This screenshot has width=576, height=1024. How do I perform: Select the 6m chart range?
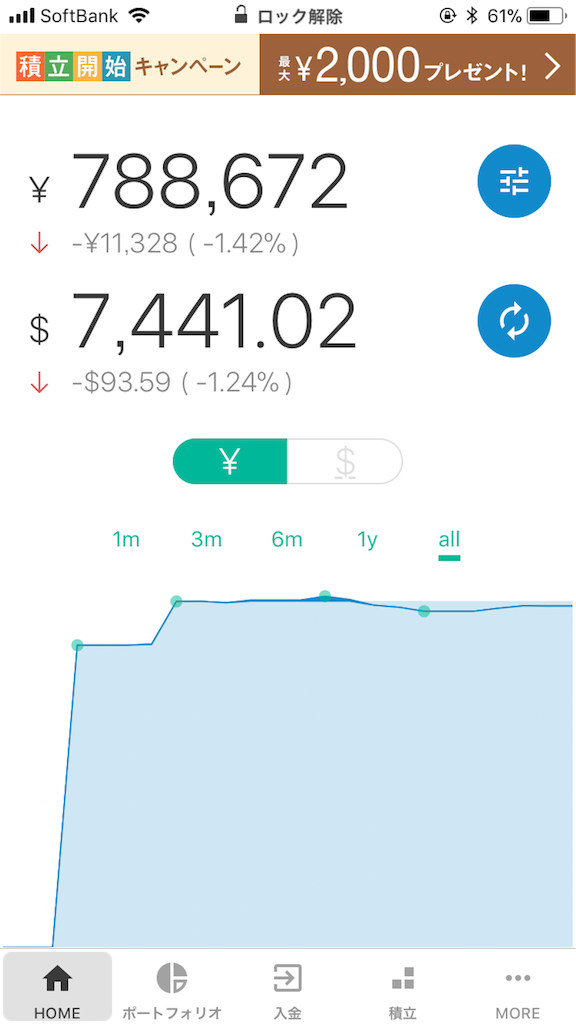287,540
